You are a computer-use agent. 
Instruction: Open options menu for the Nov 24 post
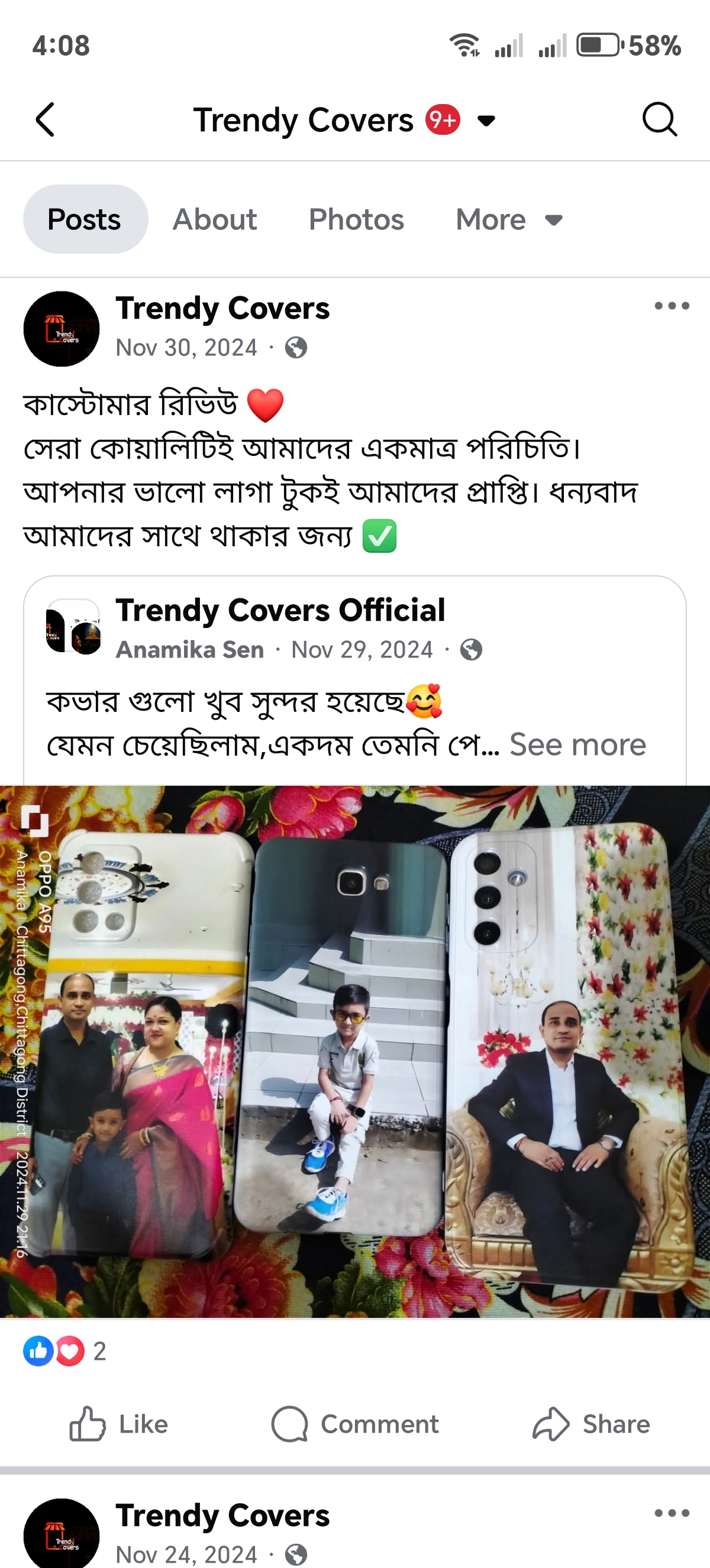point(672,1513)
